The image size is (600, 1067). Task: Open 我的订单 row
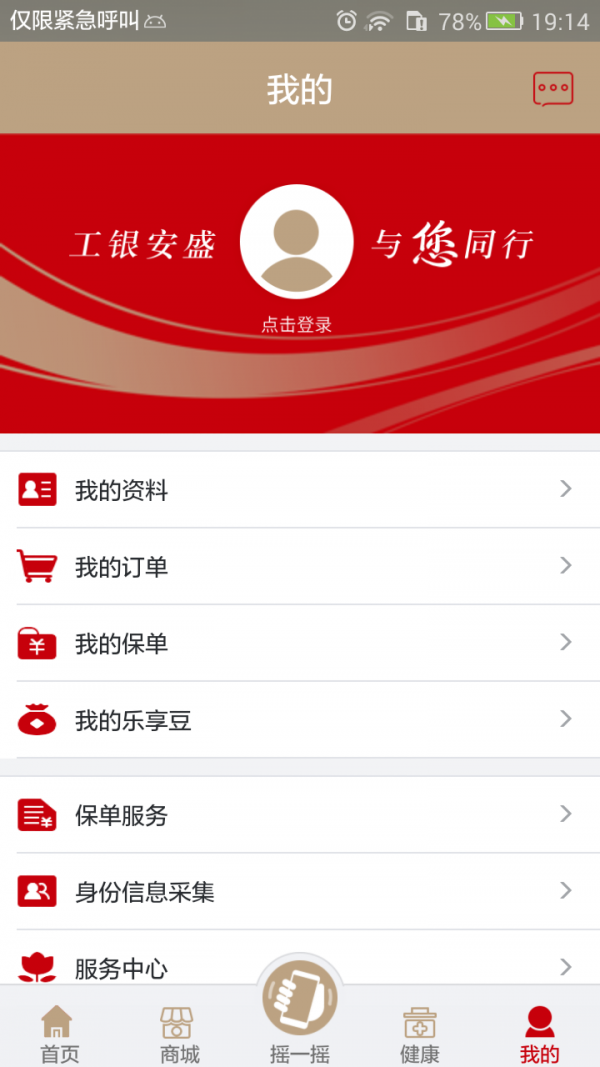coord(300,567)
